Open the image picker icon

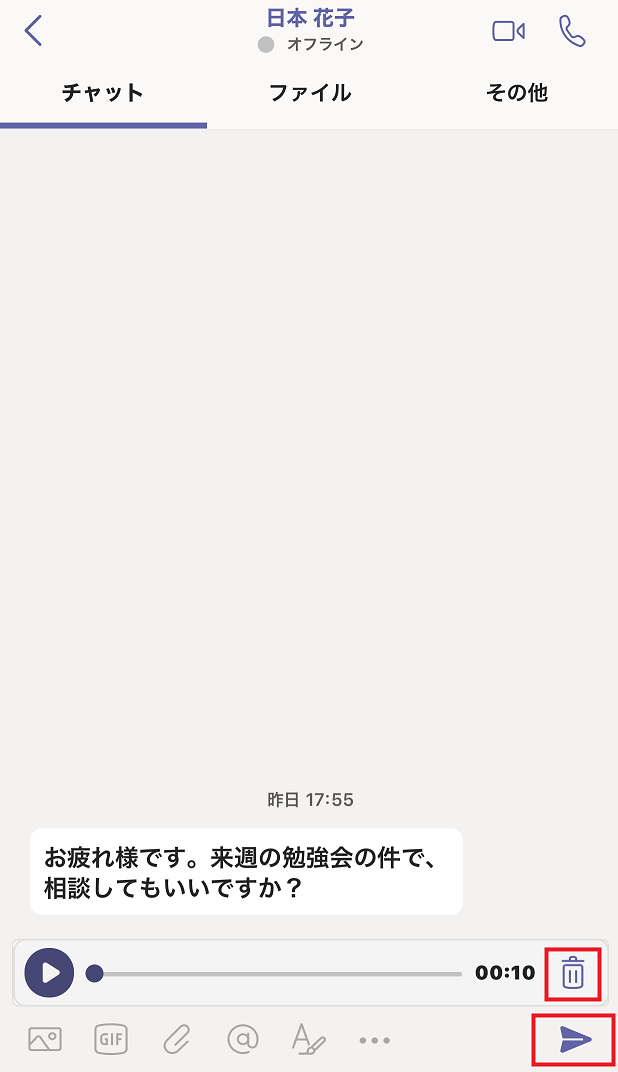click(x=45, y=1040)
